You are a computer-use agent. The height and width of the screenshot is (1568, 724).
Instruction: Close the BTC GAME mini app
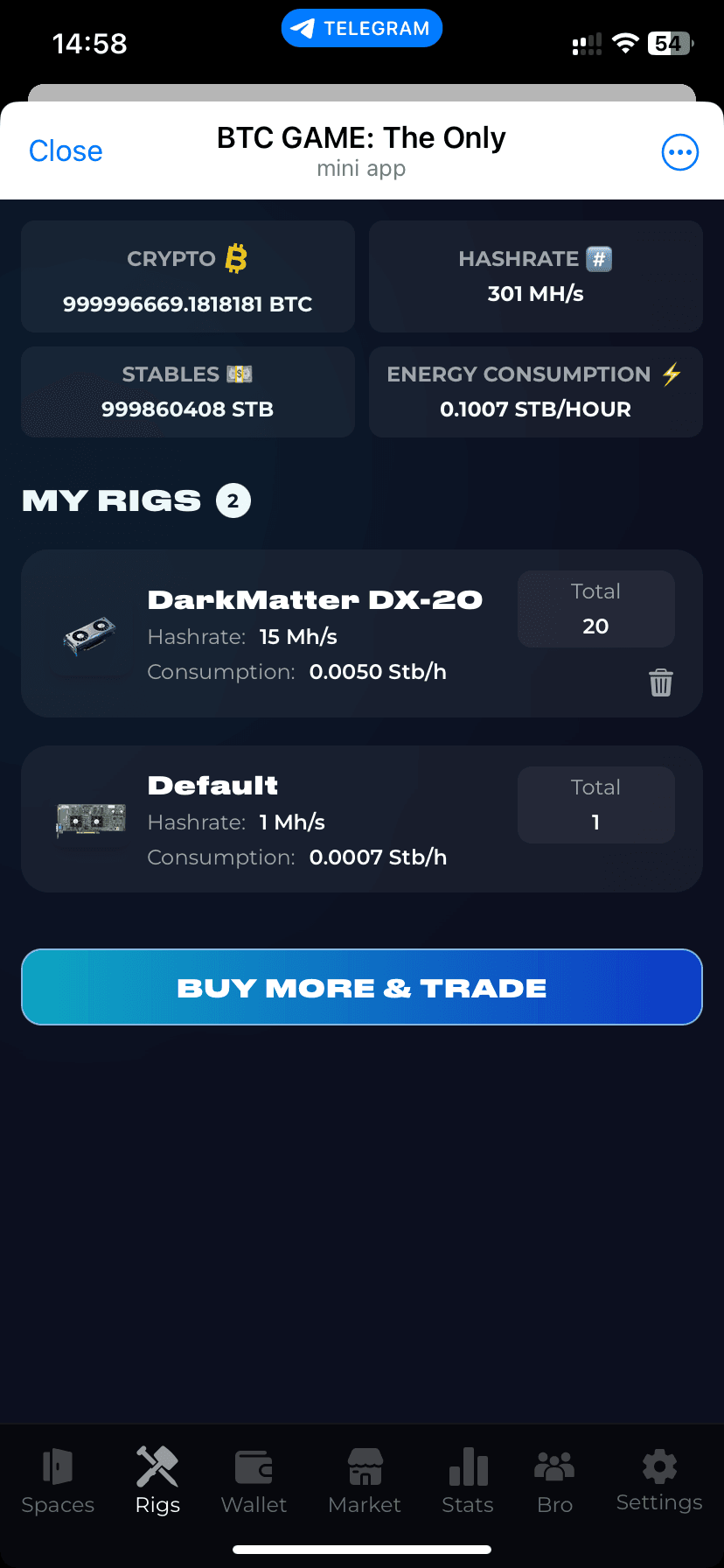click(66, 151)
